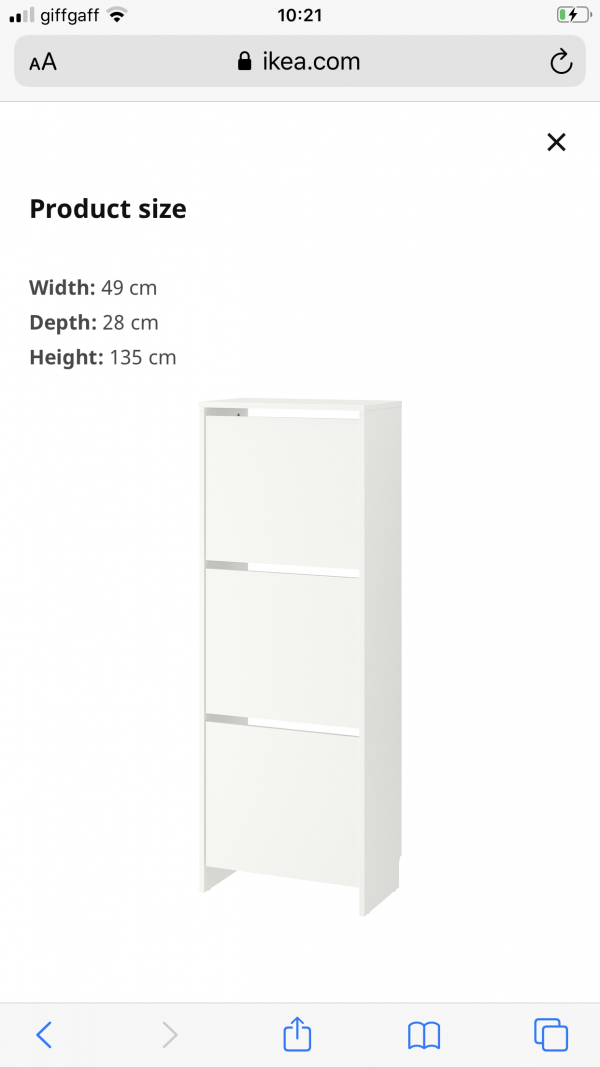Screen dimensions: 600x1067
Task: Open Safari bookmarks
Action: click(x=424, y=1034)
